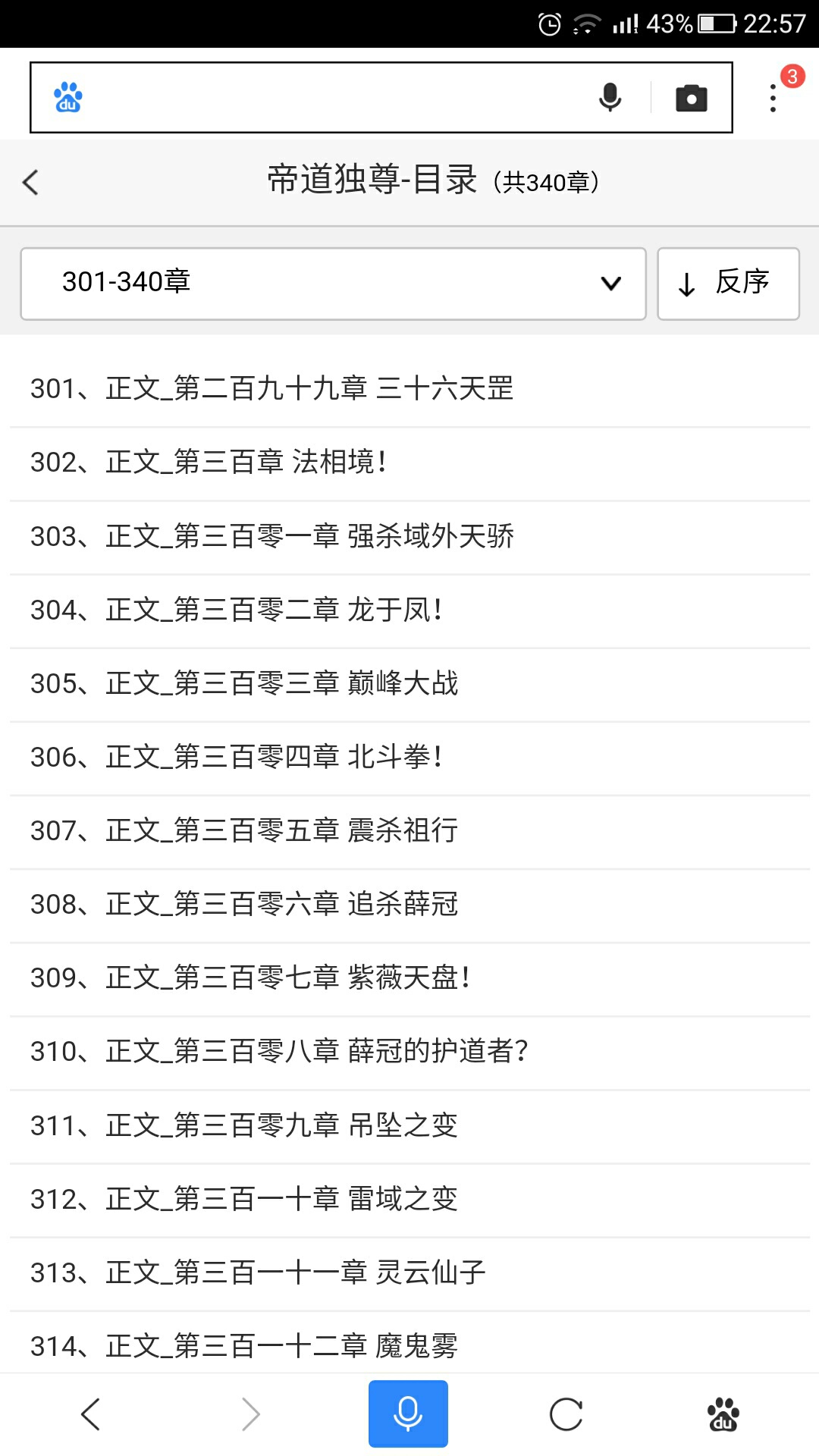819x1456 pixels.
Task: Open chapter 302 法相境
Action: click(x=209, y=463)
